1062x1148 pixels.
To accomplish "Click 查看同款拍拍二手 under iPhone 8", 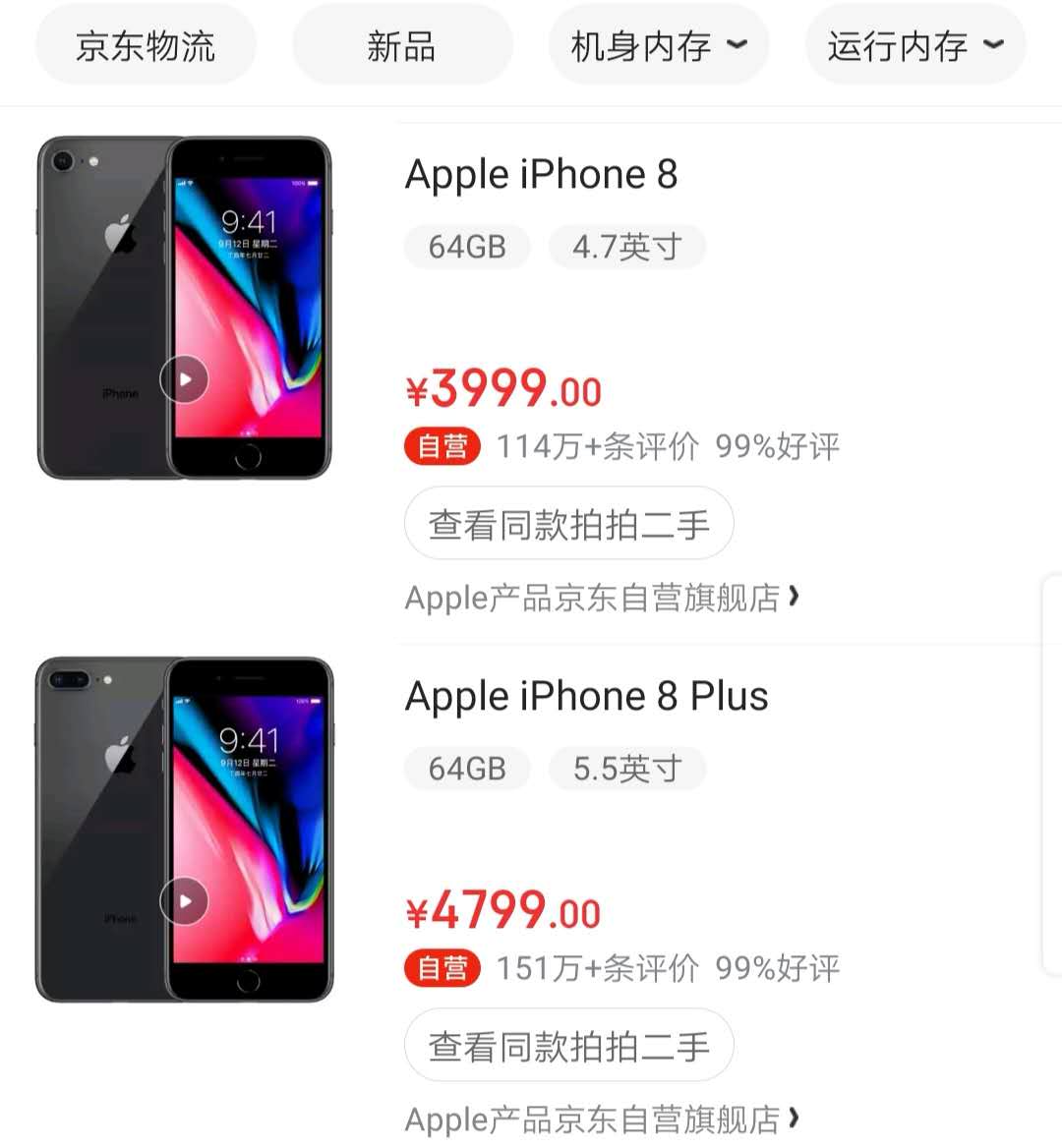I will (568, 523).
